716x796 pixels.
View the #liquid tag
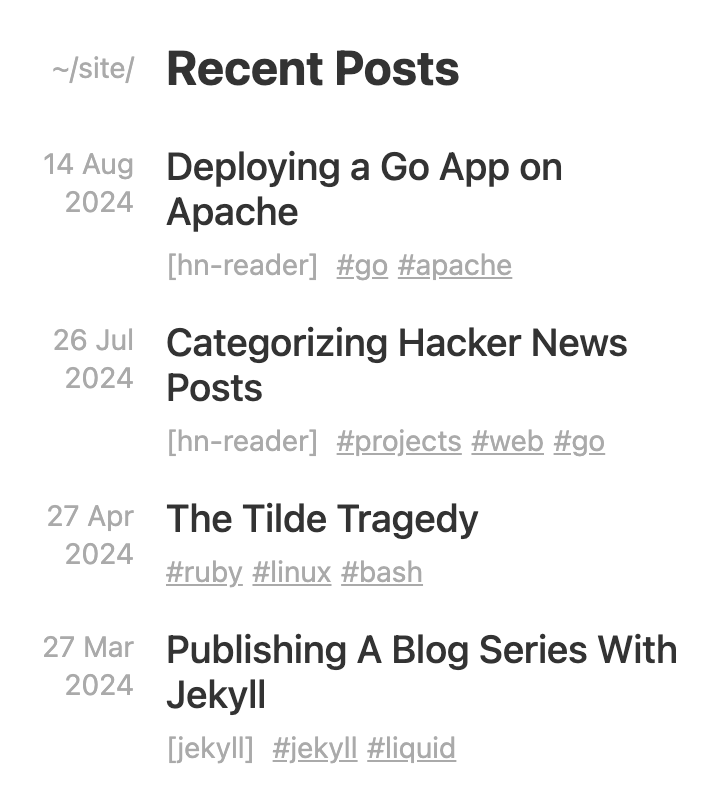point(411,749)
